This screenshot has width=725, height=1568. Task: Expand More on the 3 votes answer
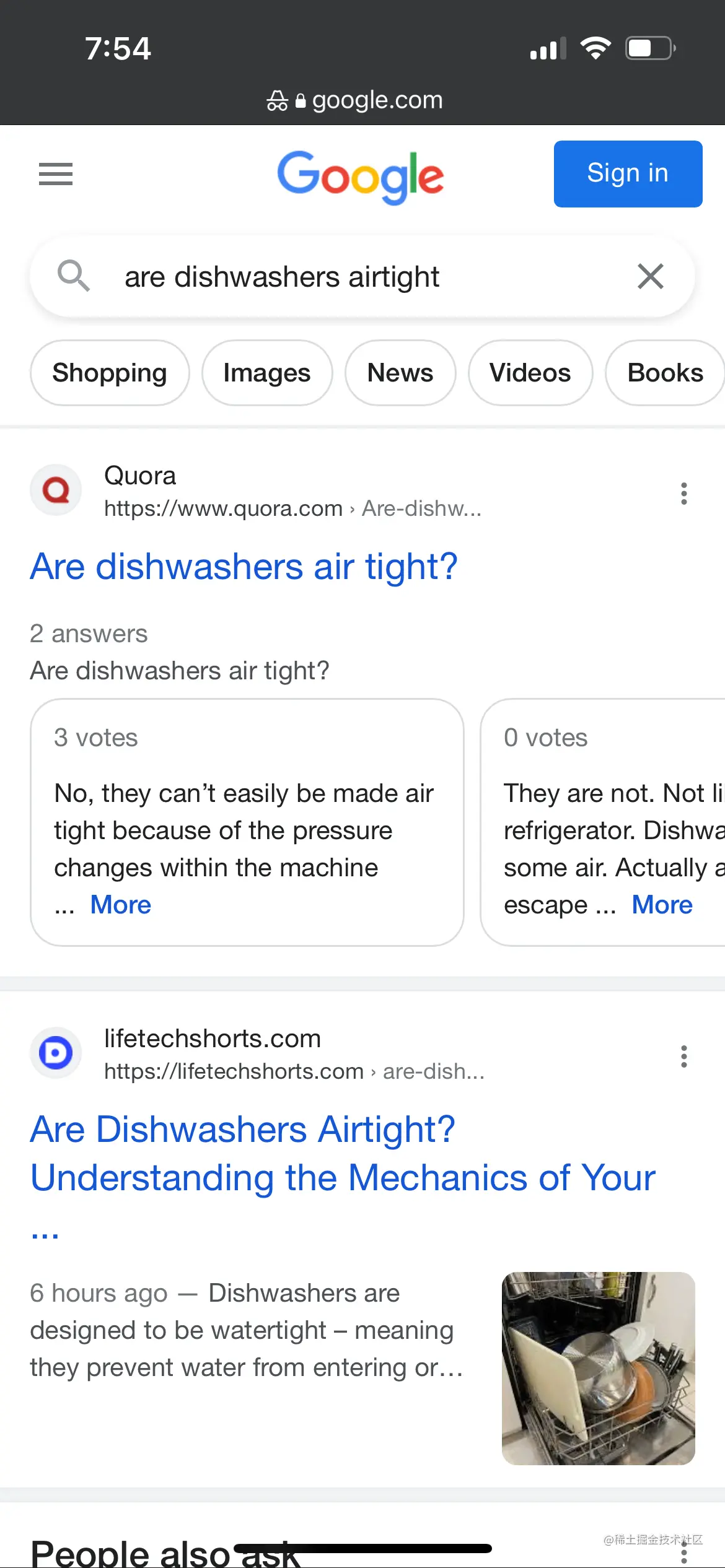[x=121, y=905]
